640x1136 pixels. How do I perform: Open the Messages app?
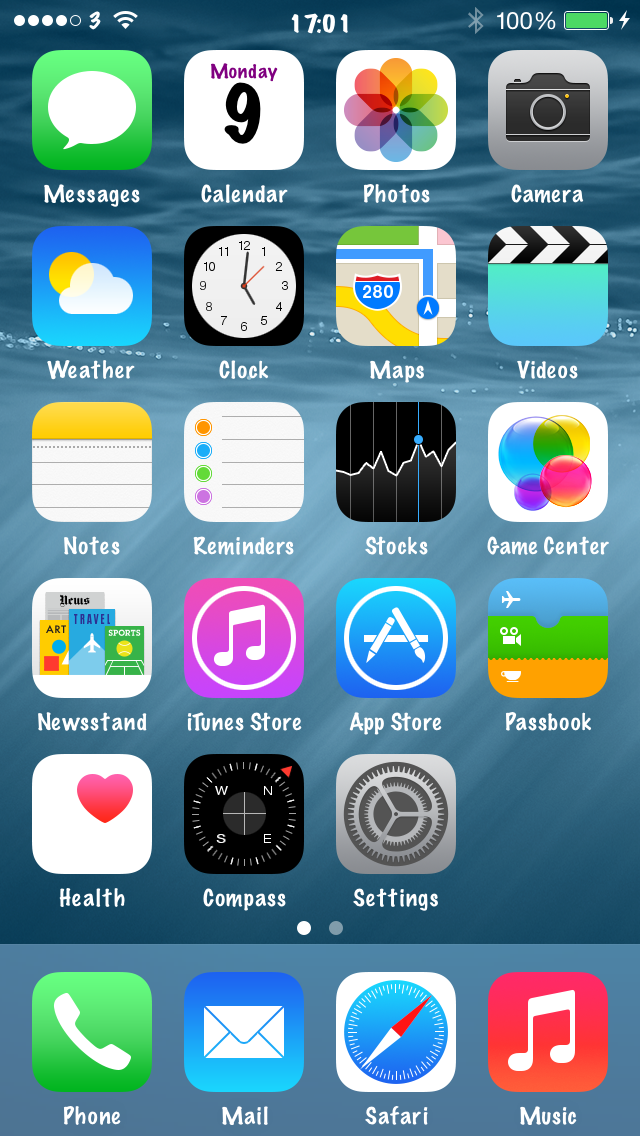[x=92, y=110]
